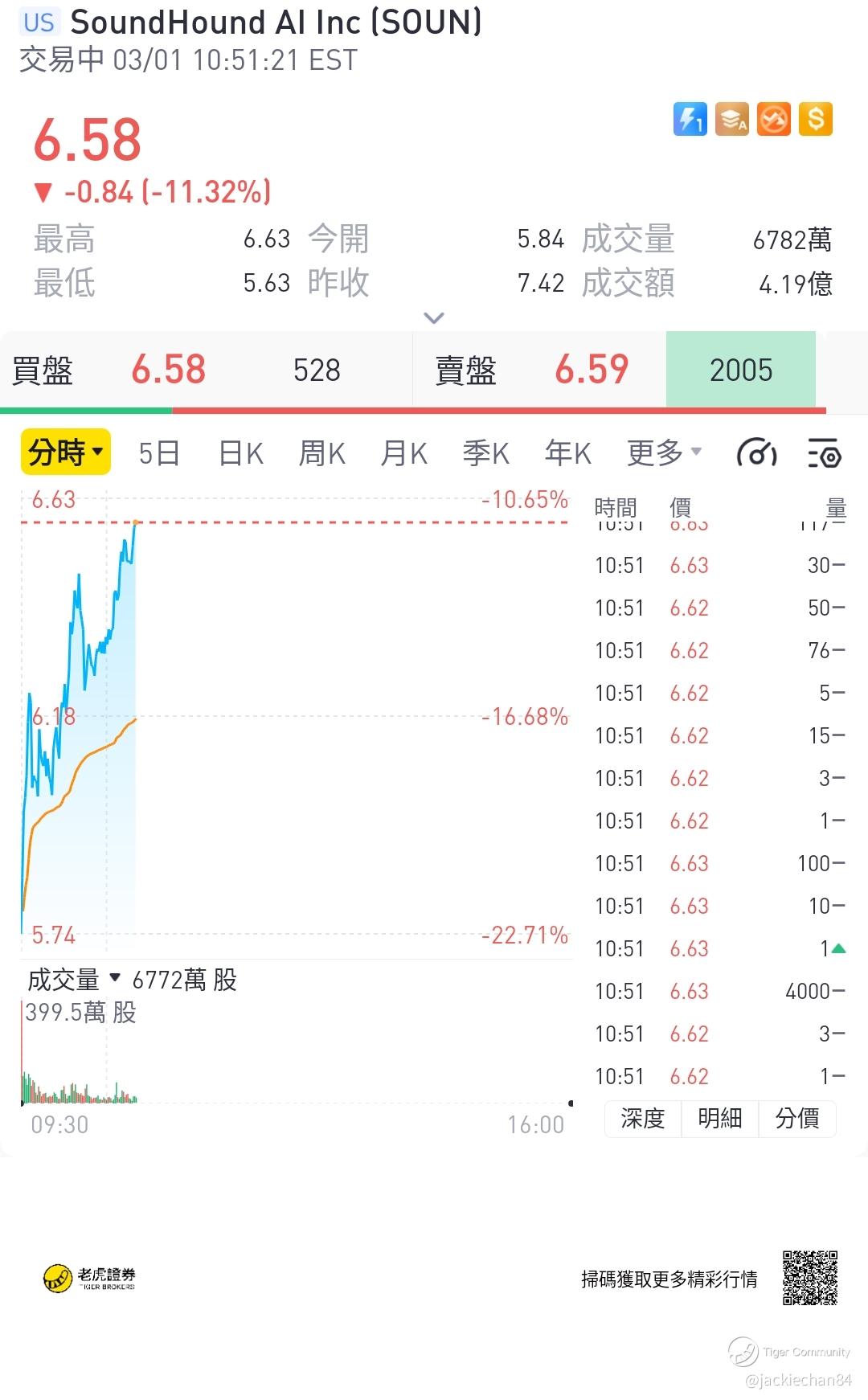Tap the yellow dollar sign badge
The width and height of the screenshot is (868, 1400).
point(816,120)
